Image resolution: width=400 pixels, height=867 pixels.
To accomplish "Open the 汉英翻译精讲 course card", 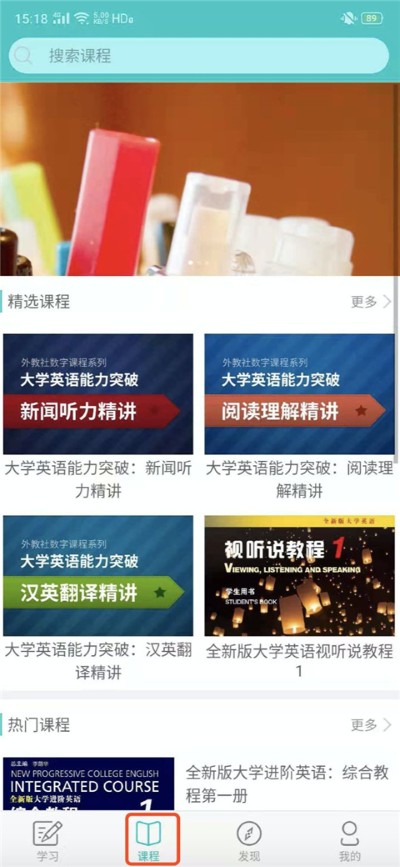I will point(98,598).
